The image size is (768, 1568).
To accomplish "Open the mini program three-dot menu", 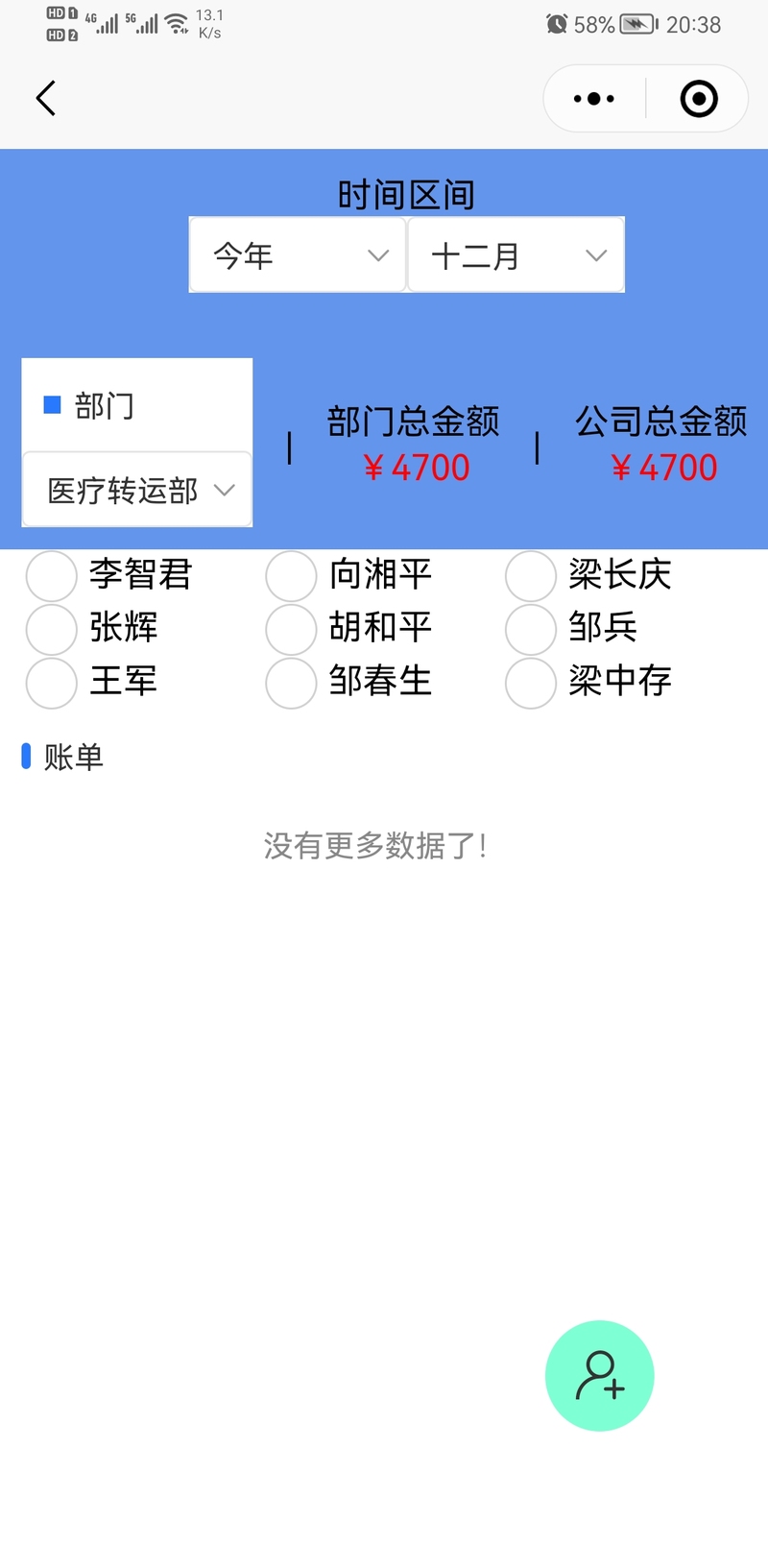I will [x=593, y=99].
